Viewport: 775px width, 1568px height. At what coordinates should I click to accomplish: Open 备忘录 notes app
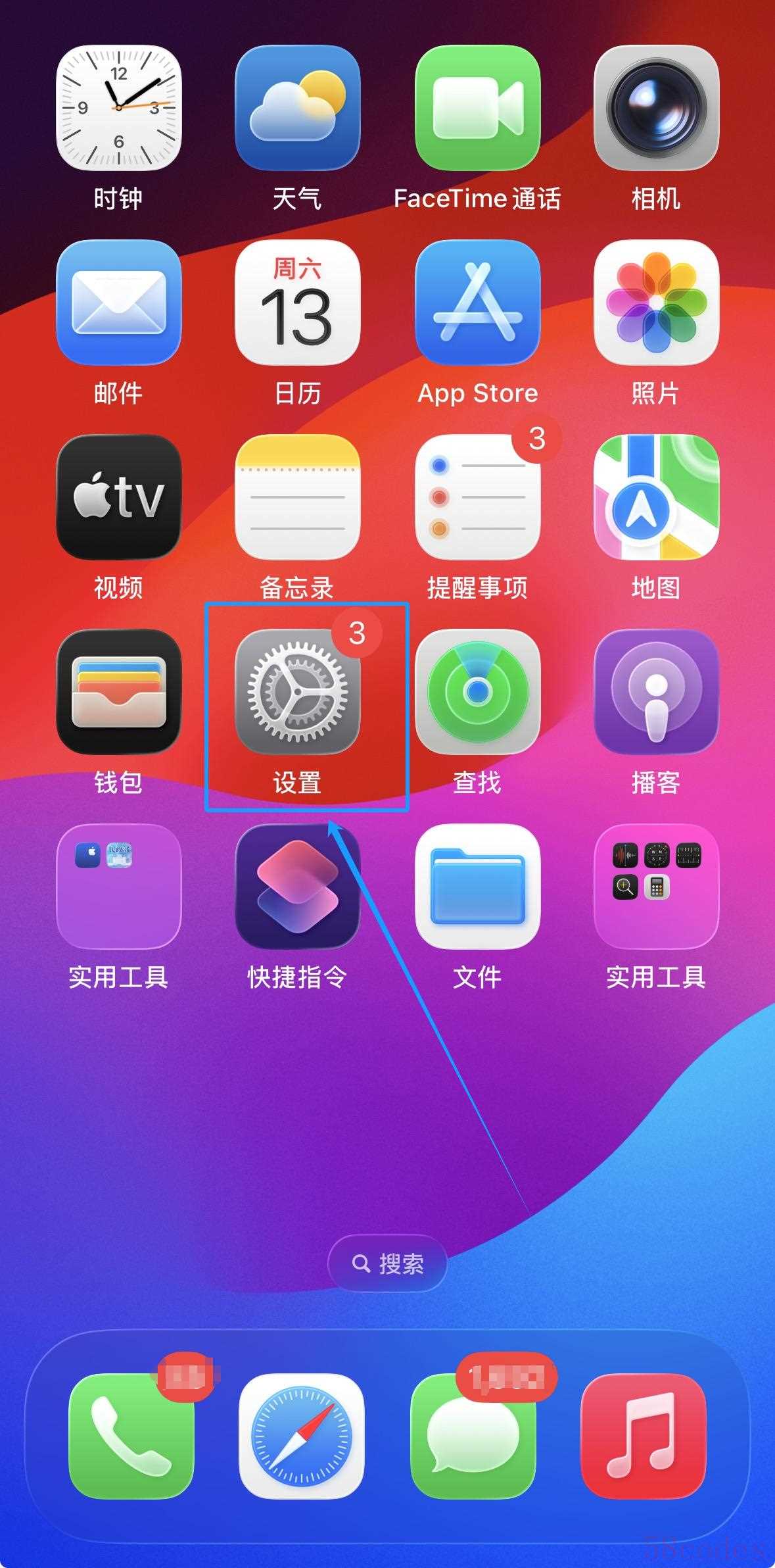pos(297,497)
